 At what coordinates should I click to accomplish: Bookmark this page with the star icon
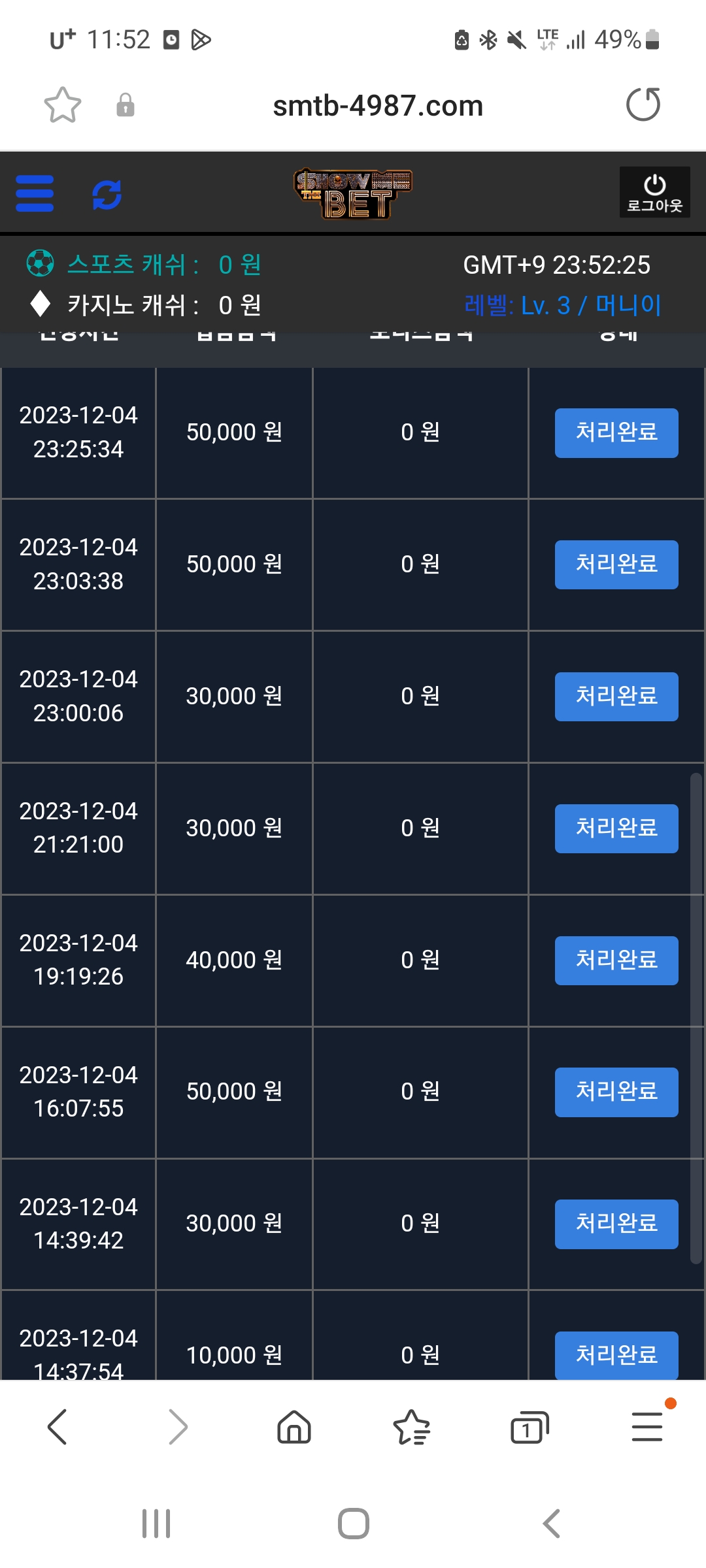point(63,105)
